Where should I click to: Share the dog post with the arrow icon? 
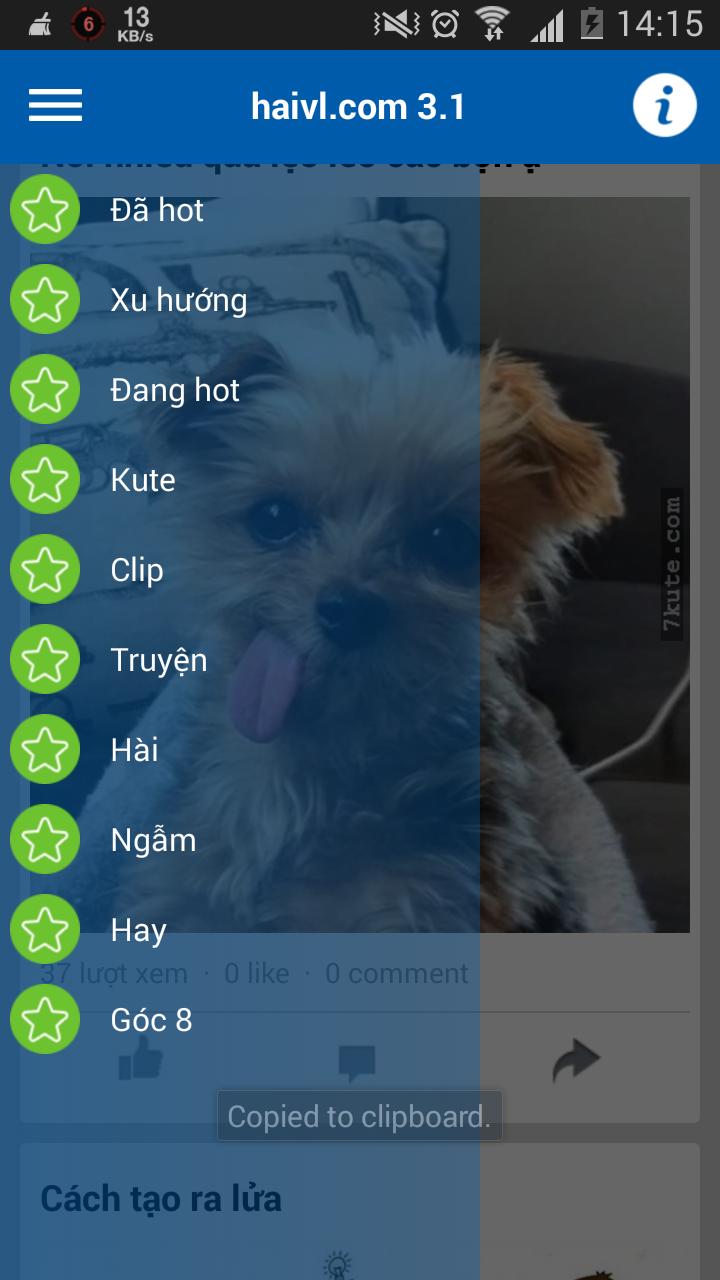pos(577,1062)
